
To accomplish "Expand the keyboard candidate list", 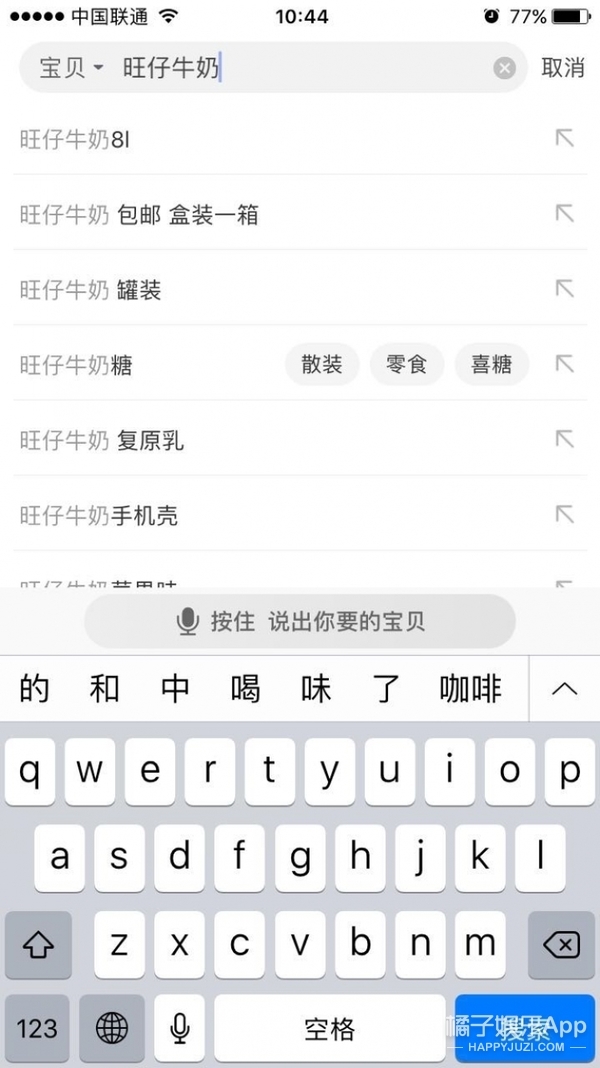I will (x=565, y=689).
